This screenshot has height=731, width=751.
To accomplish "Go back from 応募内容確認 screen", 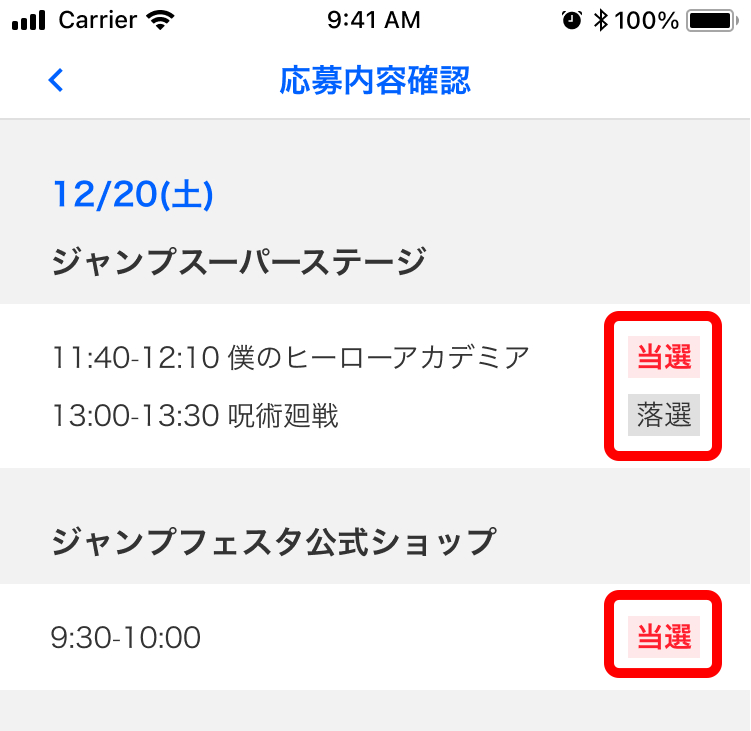I will pyautogui.click(x=56, y=81).
